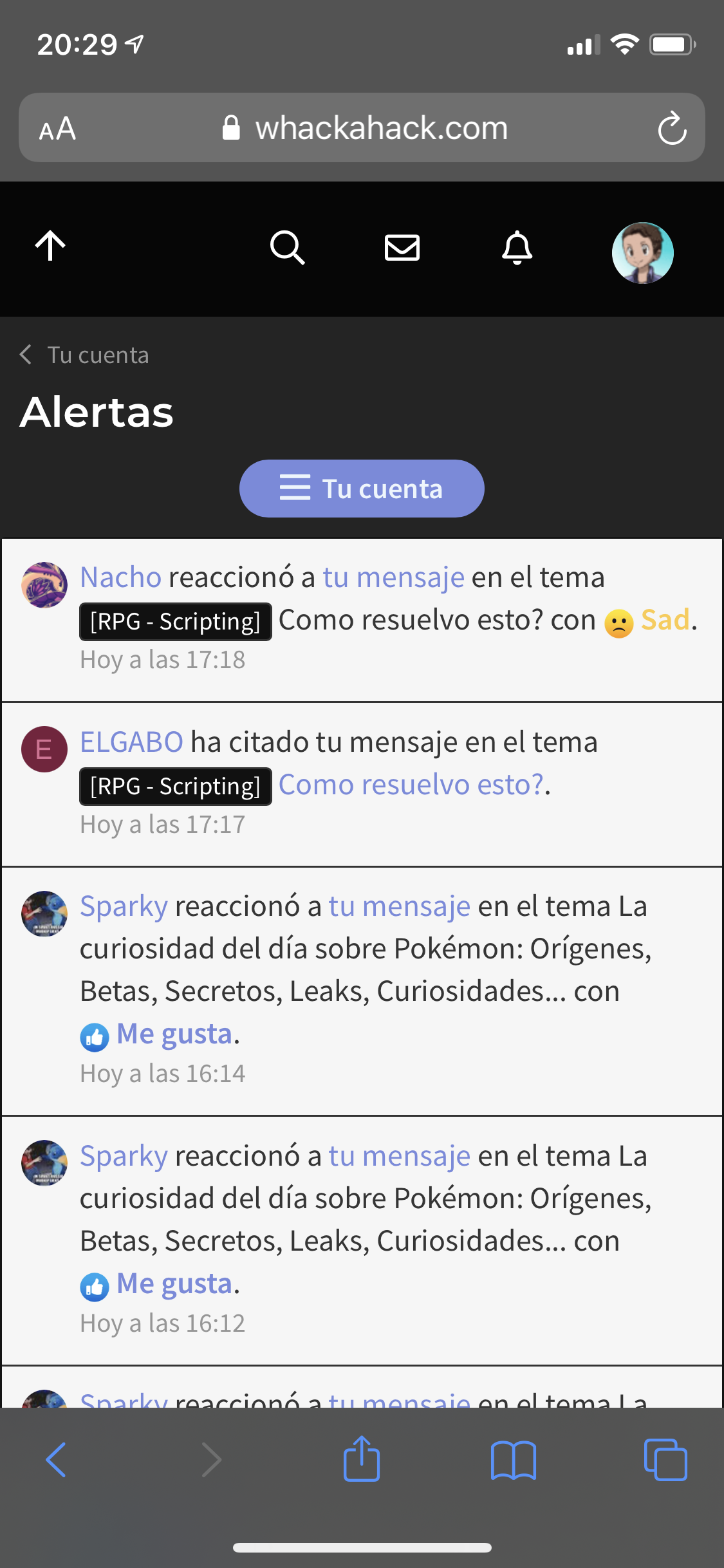Open the notifications bell
Screen dimensions: 724x1568
tap(517, 247)
